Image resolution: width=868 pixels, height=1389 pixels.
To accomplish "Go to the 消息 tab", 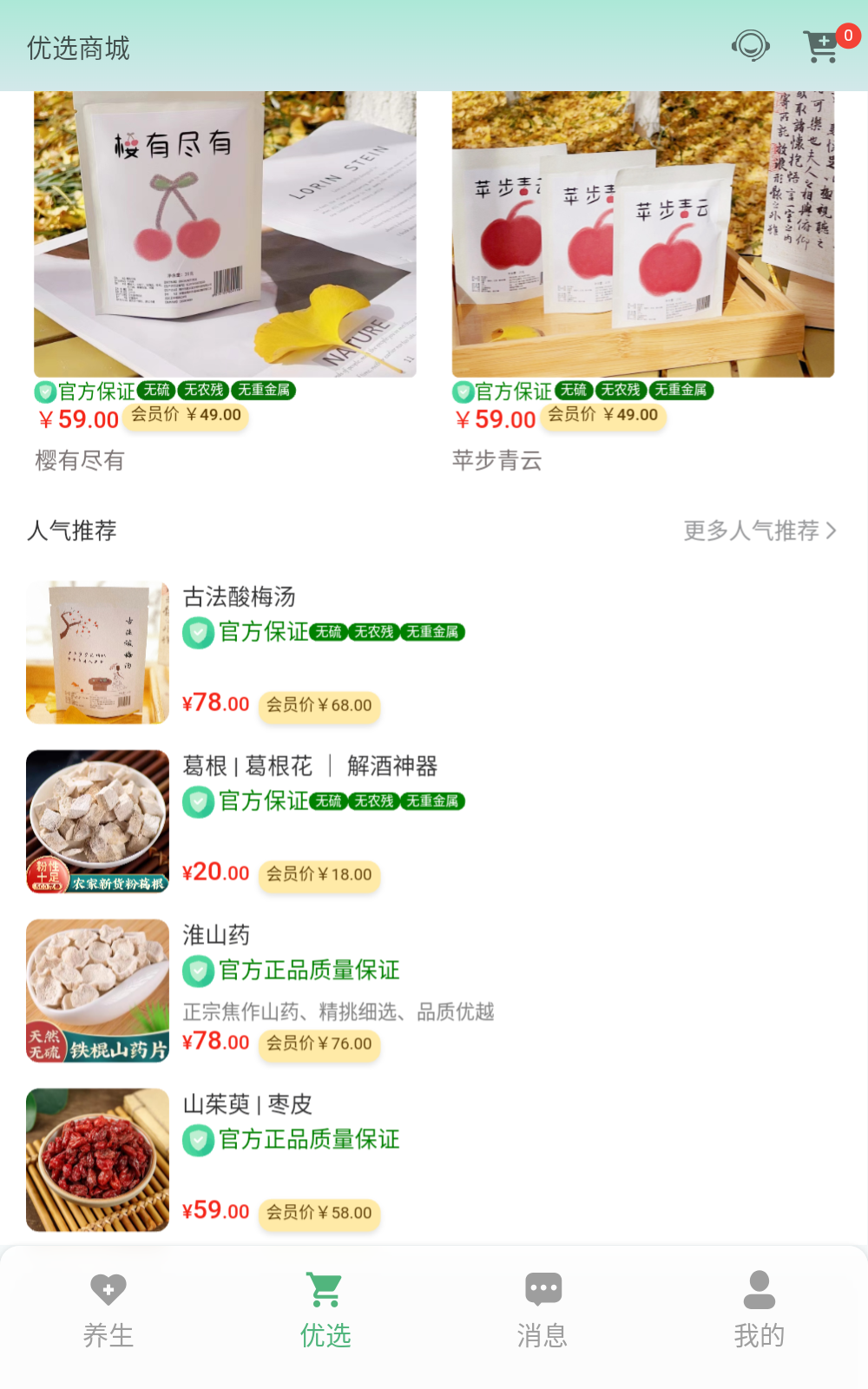I will click(542, 1309).
